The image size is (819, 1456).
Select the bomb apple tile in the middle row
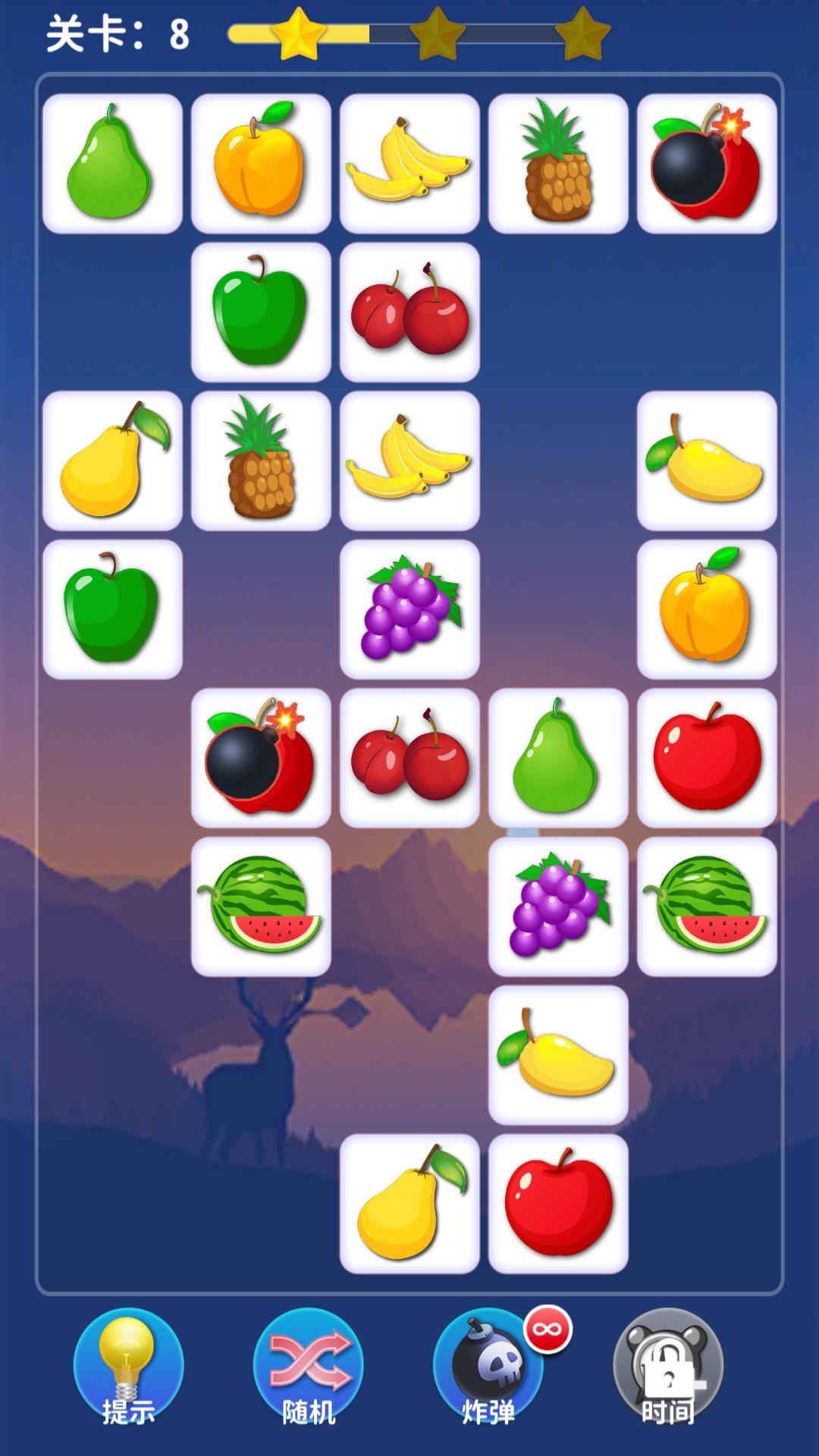(x=261, y=758)
